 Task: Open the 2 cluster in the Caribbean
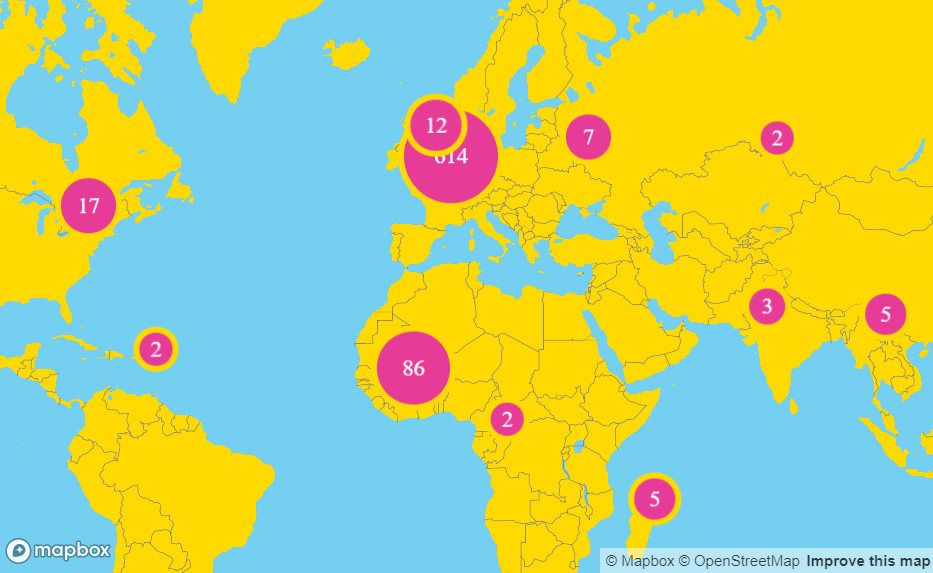[x=156, y=349]
